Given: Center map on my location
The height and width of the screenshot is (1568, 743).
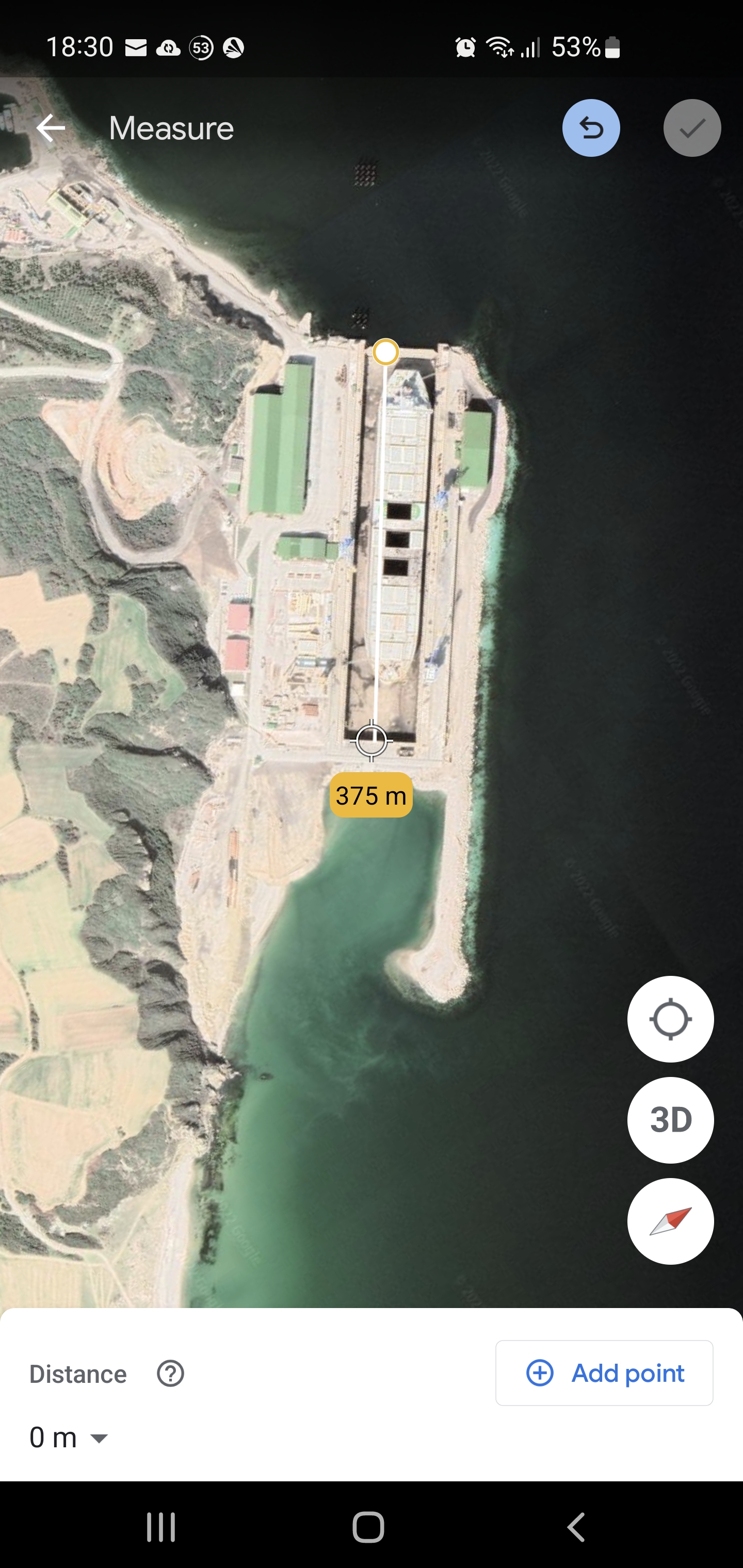Looking at the screenshot, I should coord(670,1019).
